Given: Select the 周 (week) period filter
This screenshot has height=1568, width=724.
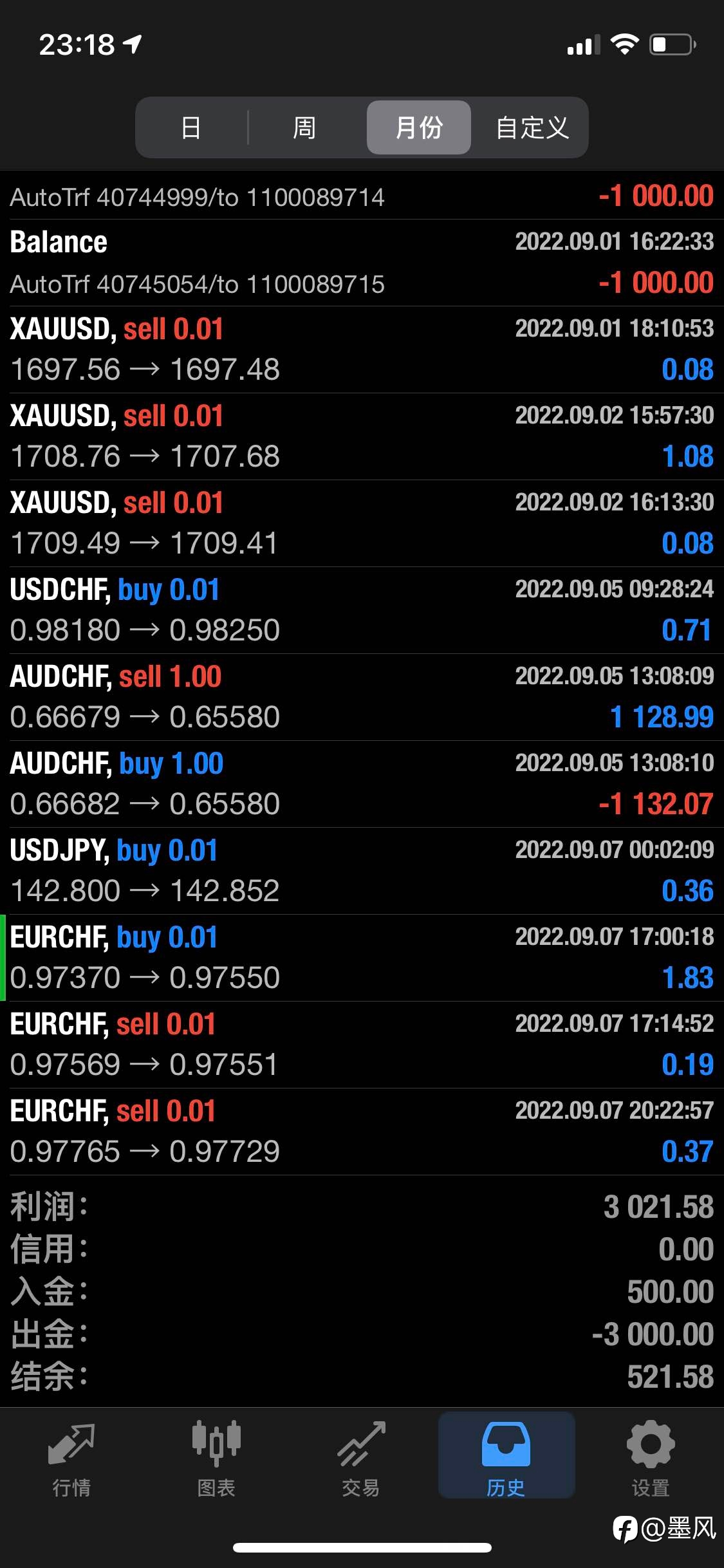Looking at the screenshot, I should coord(304,127).
